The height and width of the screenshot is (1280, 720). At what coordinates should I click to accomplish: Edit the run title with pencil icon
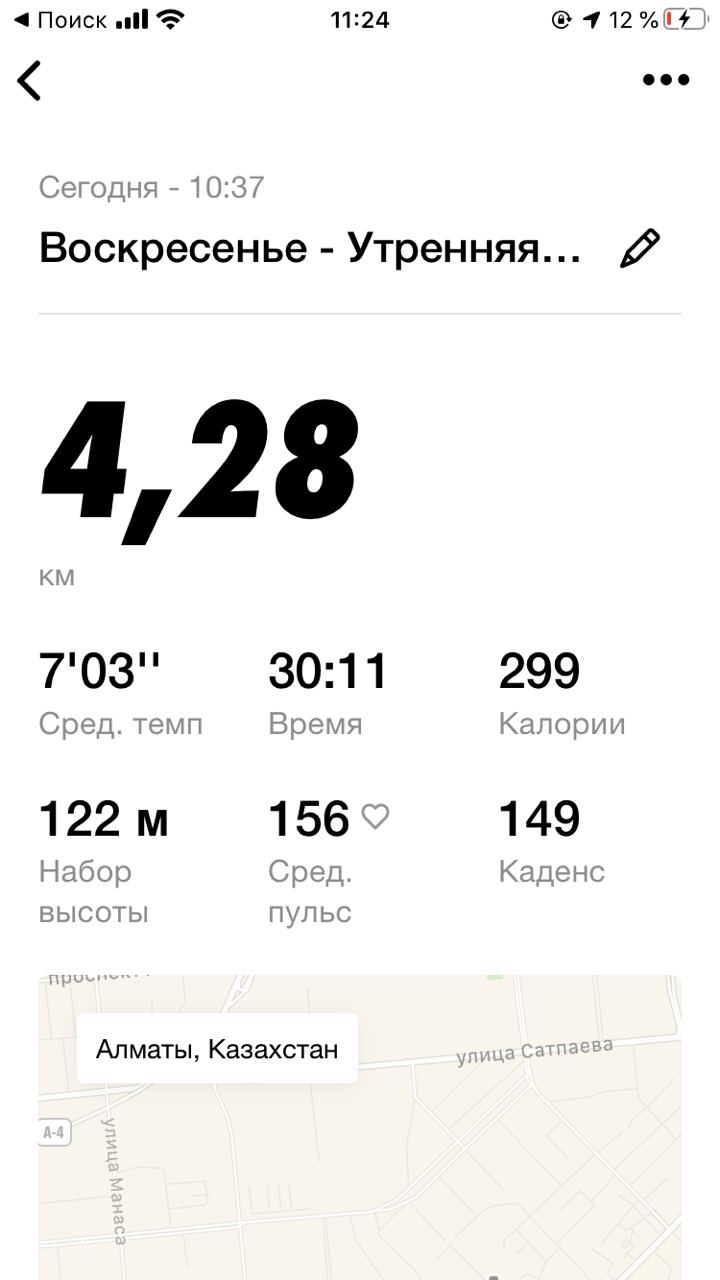click(640, 248)
